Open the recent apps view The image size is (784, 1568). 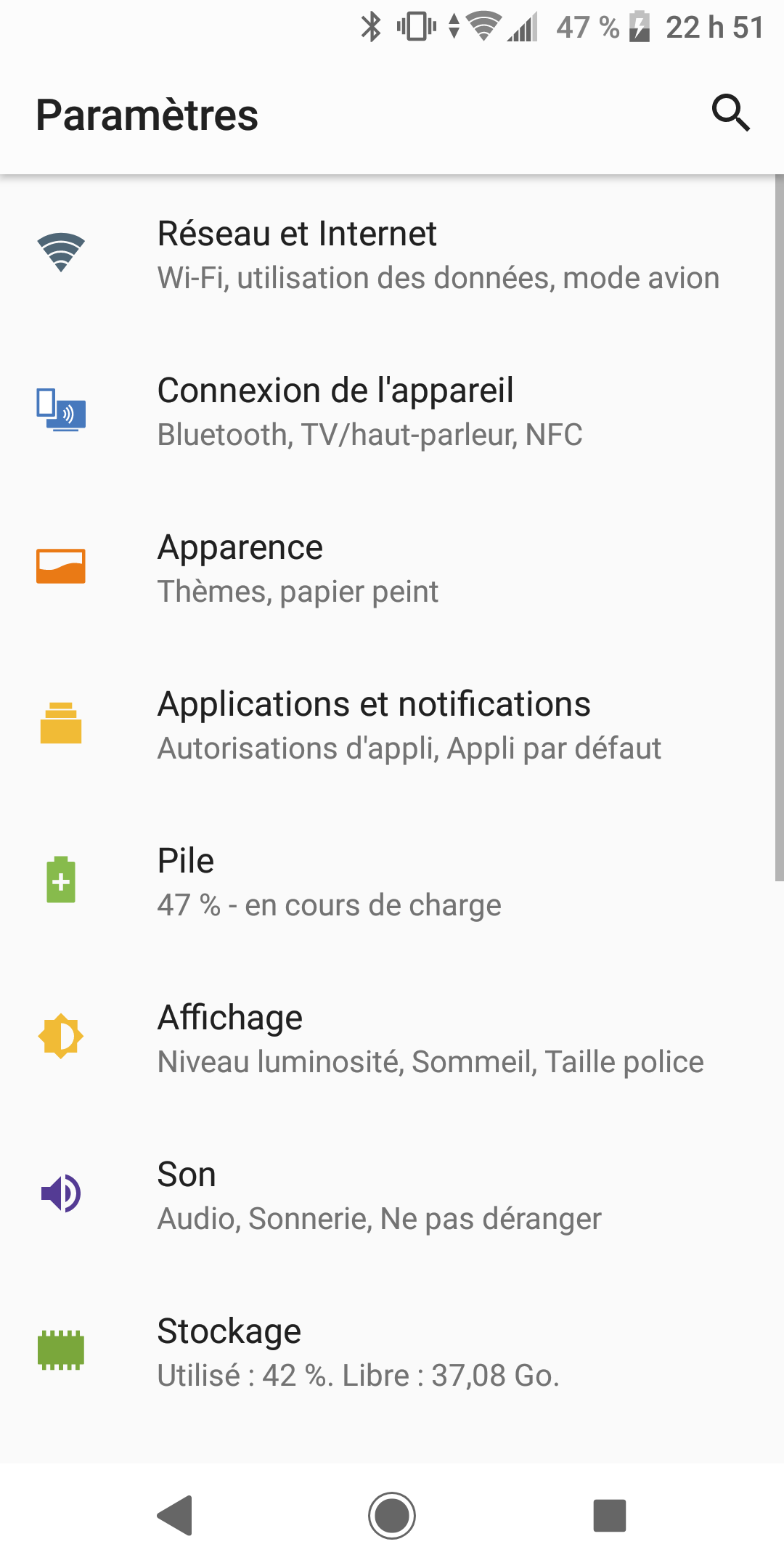(x=609, y=1516)
